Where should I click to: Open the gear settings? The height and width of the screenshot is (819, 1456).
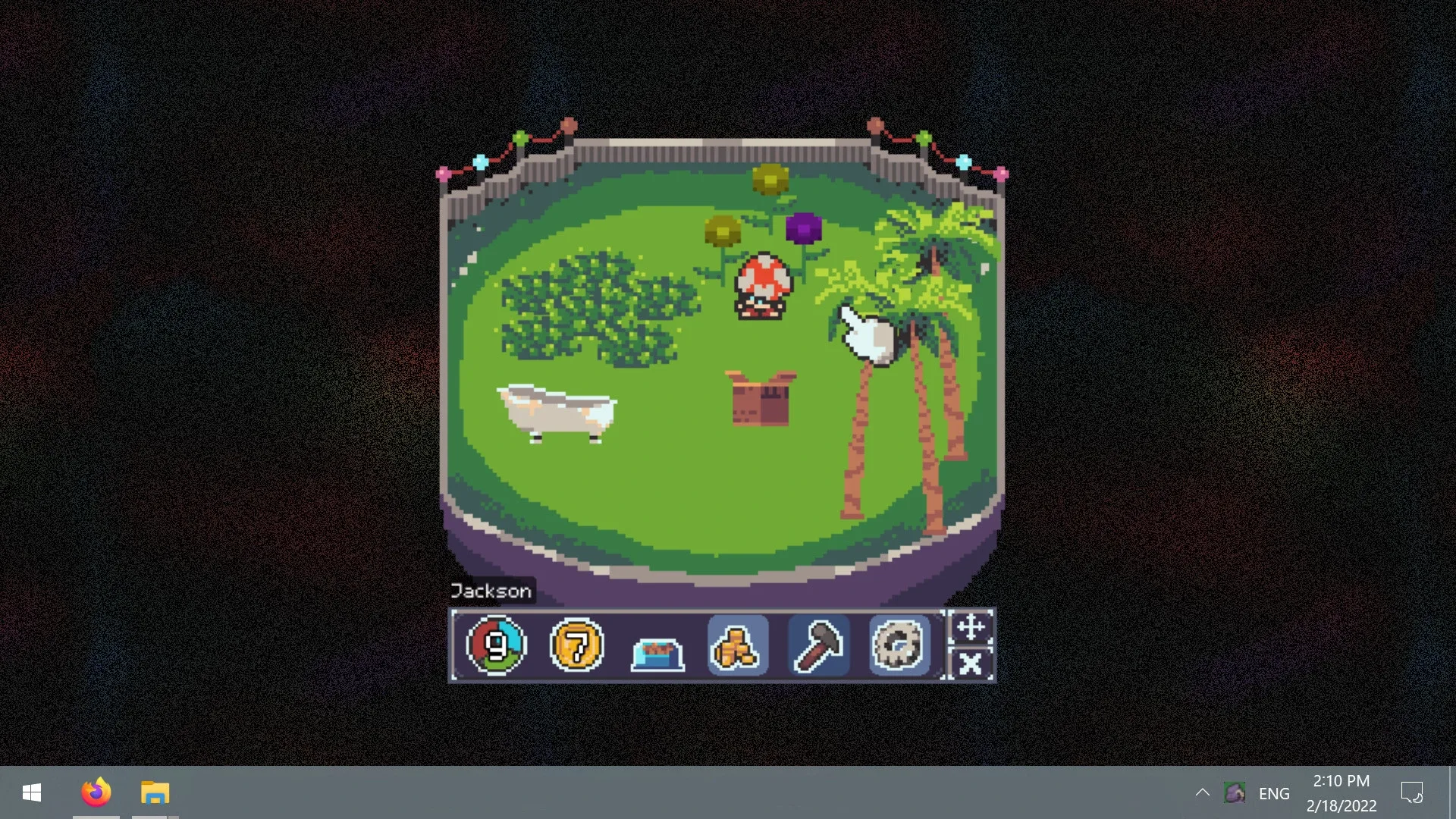[899, 646]
